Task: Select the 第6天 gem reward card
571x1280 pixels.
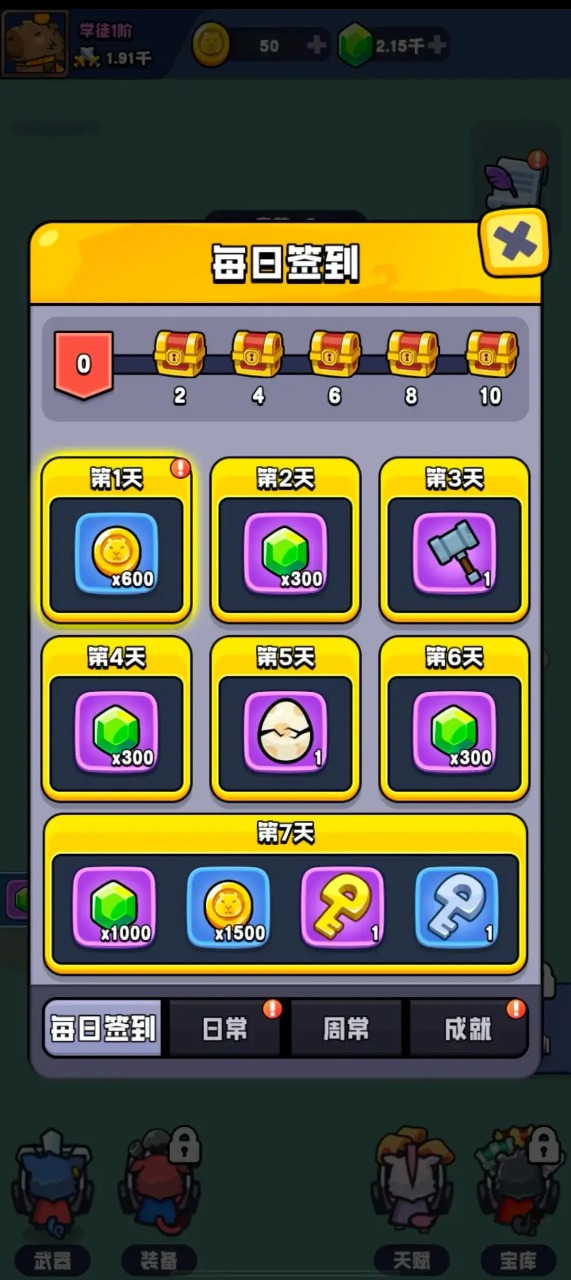Action: pyautogui.click(x=454, y=719)
